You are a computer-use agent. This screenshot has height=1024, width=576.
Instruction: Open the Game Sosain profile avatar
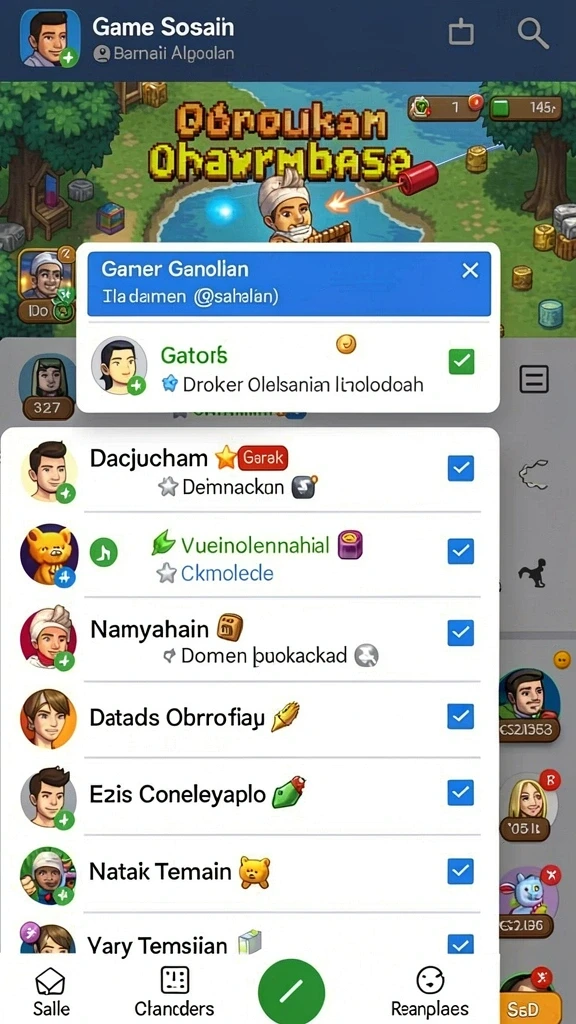pos(50,38)
